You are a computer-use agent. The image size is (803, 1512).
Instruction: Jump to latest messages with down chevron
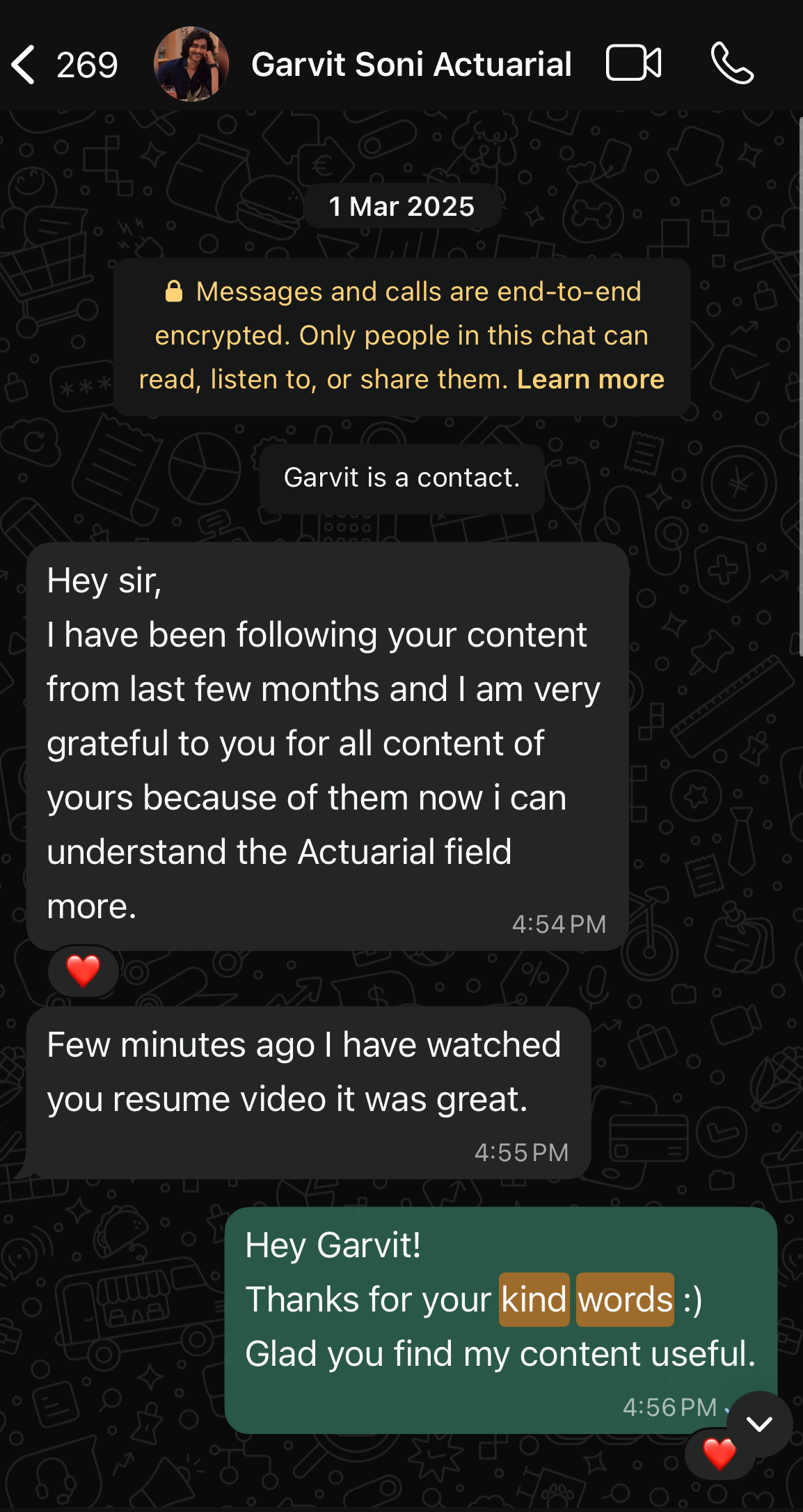click(759, 1424)
